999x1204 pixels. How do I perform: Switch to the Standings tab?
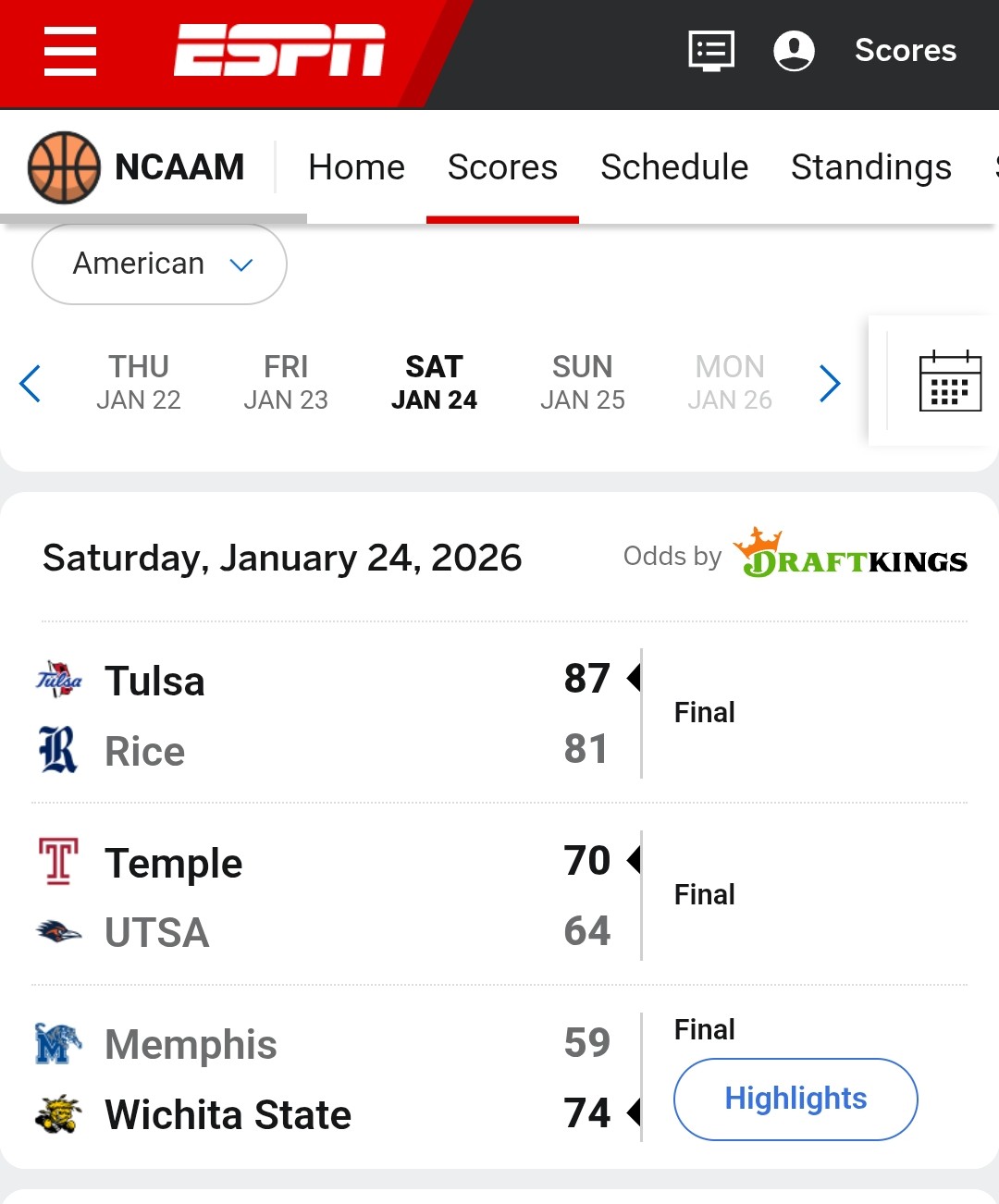(x=870, y=167)
